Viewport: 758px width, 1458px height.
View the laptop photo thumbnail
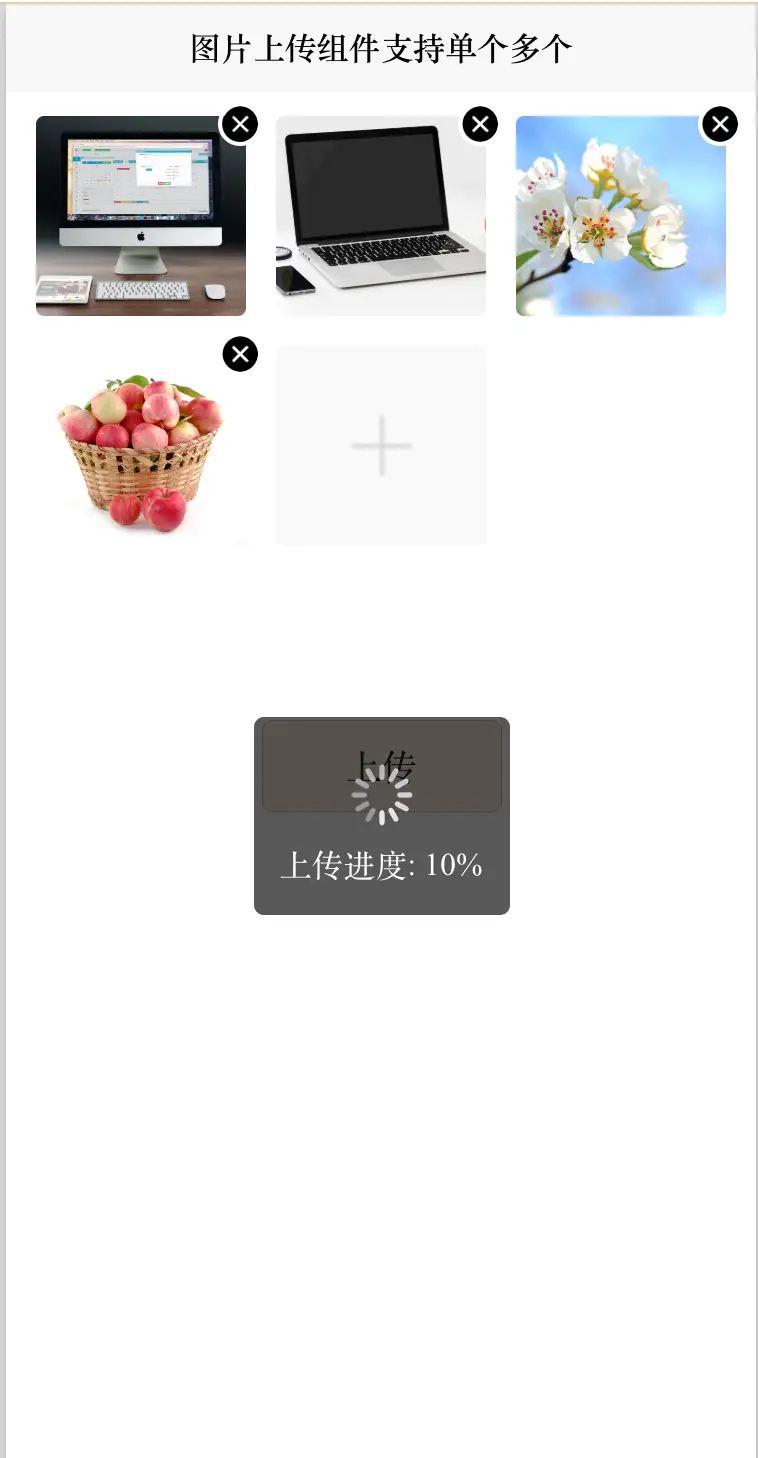click(x=380, y=216)
